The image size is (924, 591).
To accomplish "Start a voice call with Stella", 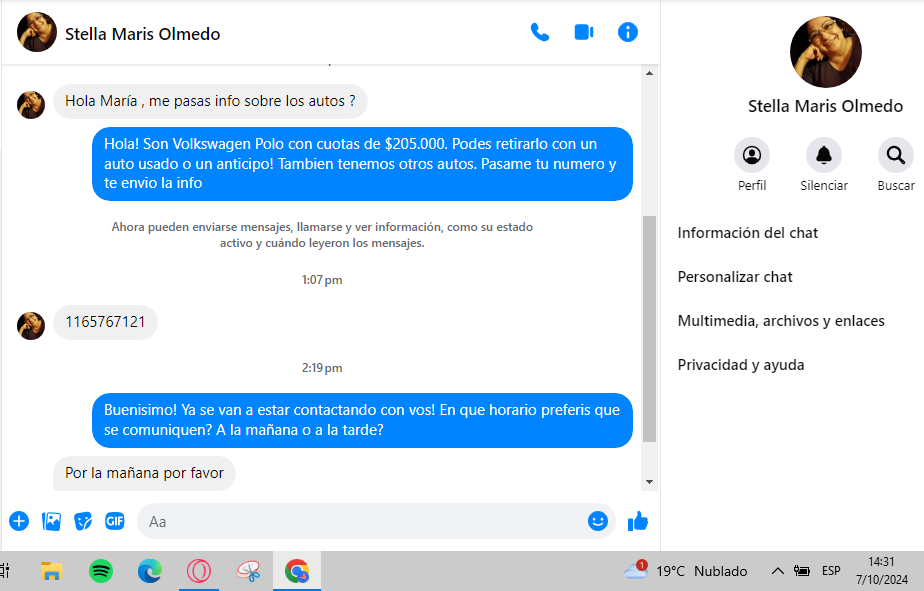I will [540, 32].
